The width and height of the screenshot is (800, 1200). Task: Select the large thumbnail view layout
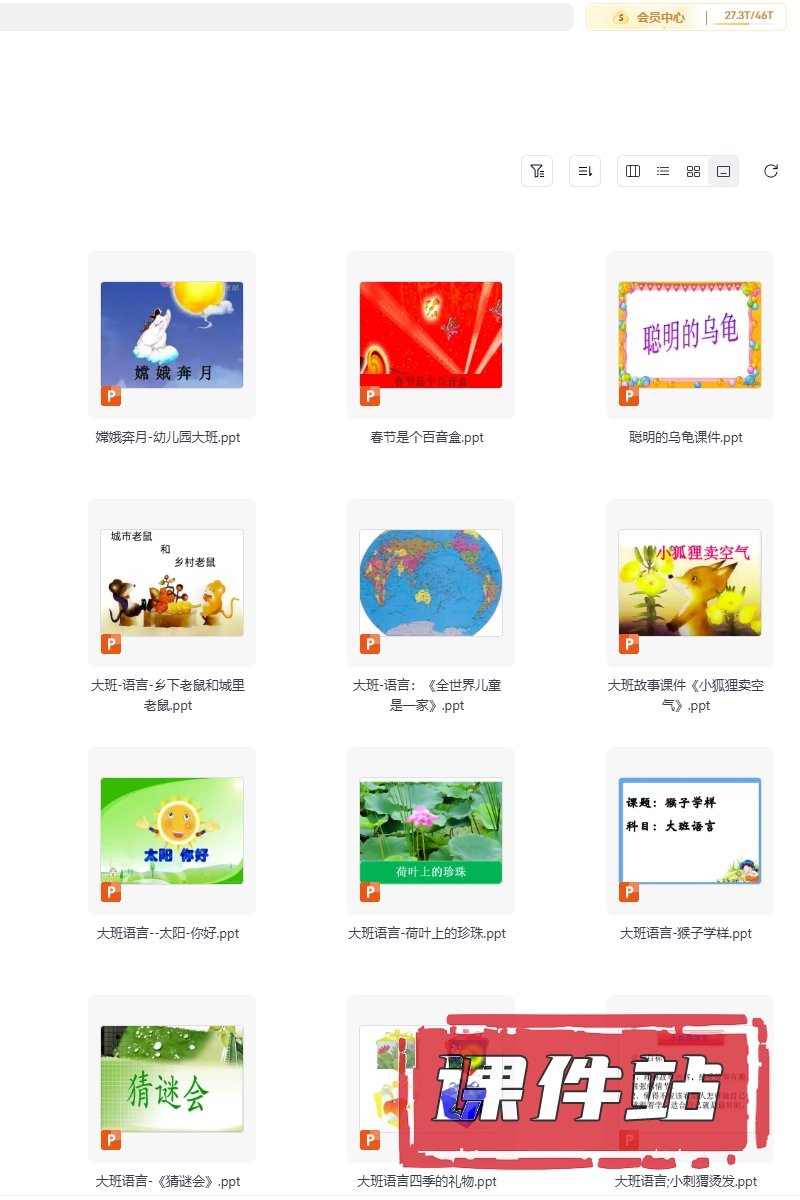(x=723, y=171)
